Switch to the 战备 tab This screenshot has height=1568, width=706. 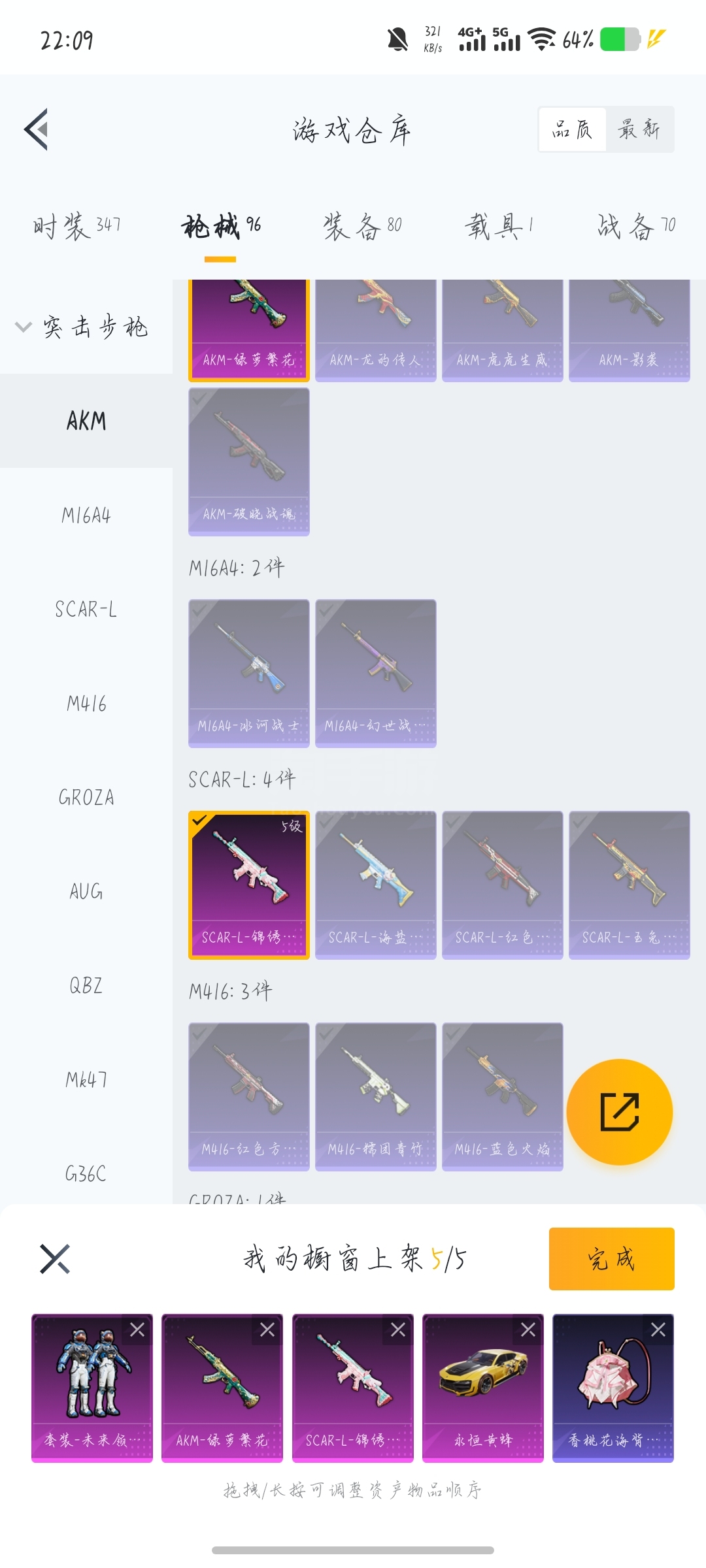[x=635, y=226]
